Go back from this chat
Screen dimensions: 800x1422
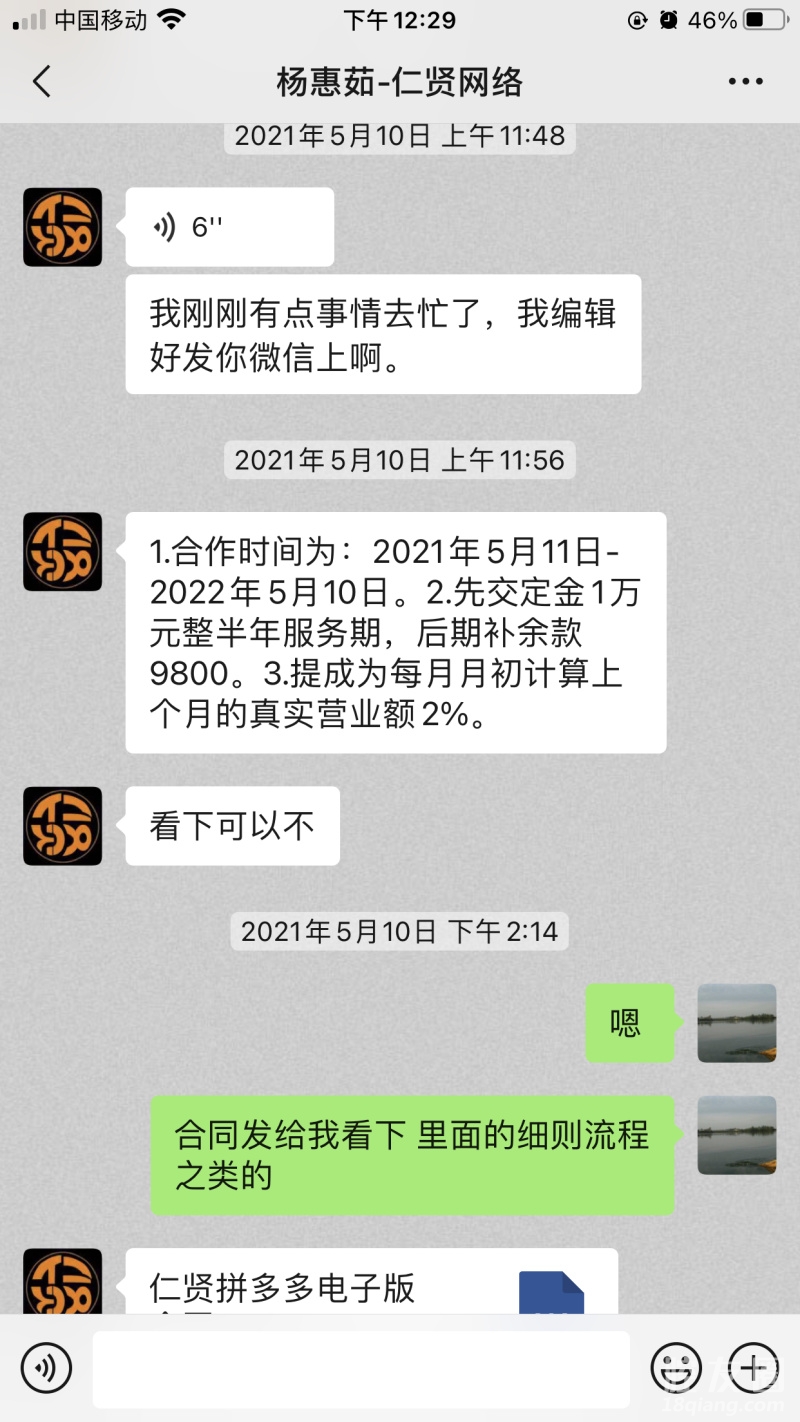coord(42,82)
